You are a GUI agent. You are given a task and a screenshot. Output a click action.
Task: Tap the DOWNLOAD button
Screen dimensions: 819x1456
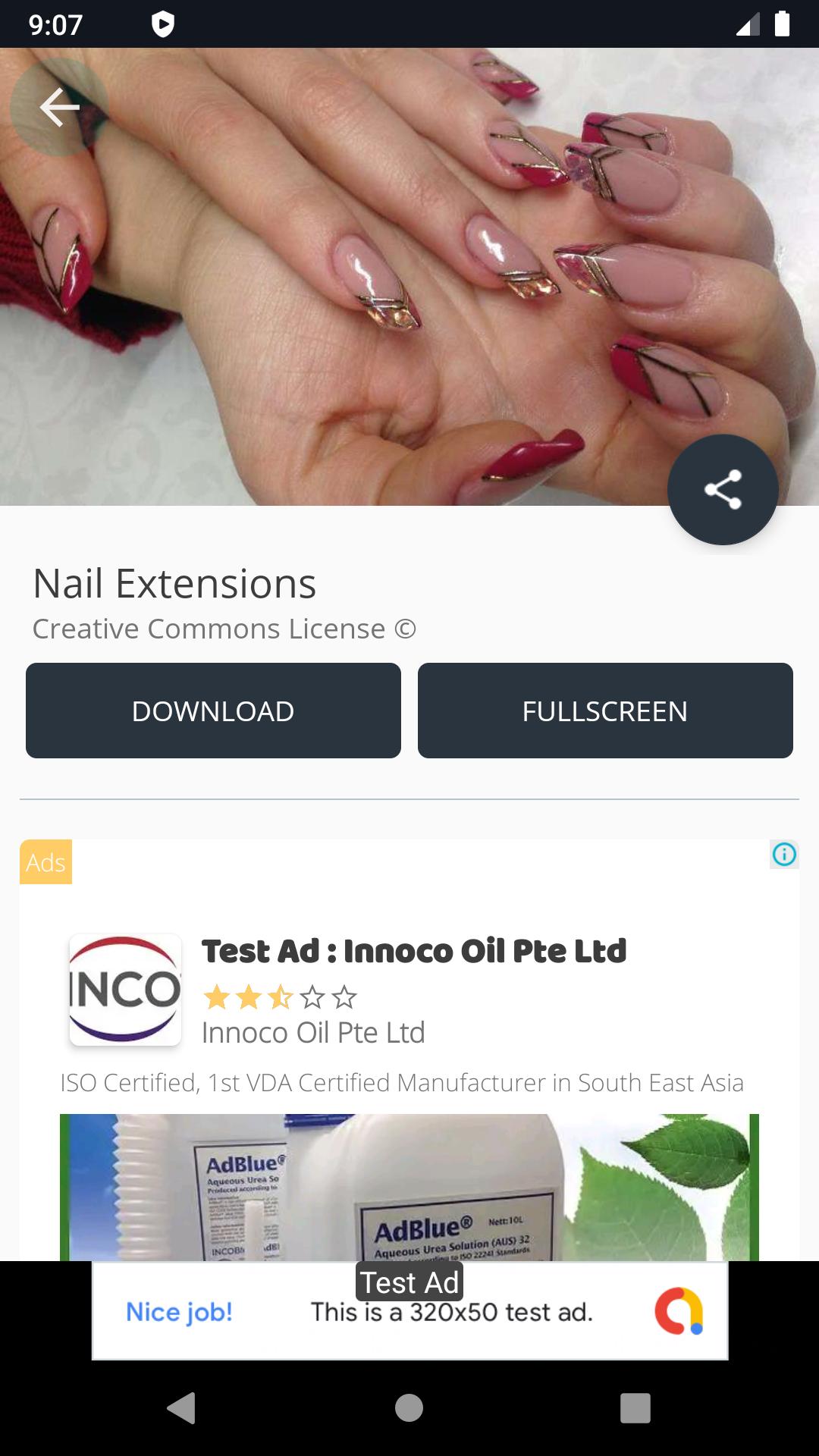[213, 711]
